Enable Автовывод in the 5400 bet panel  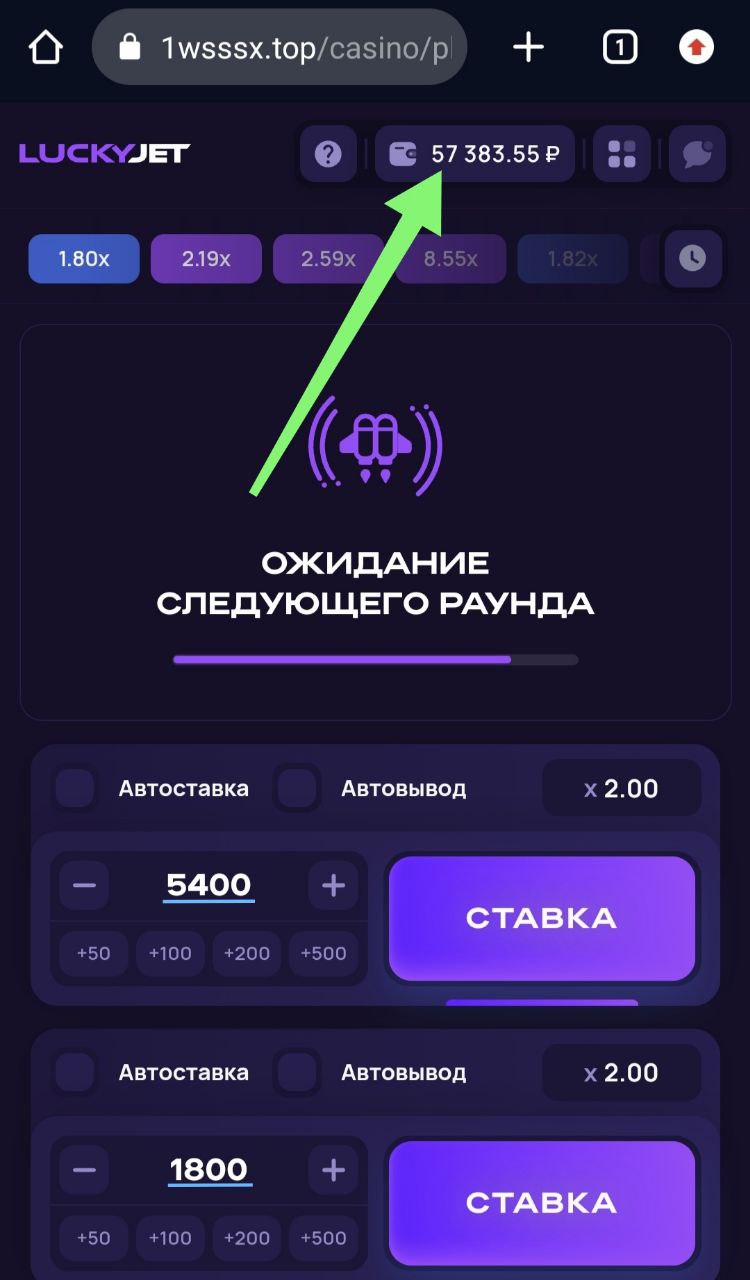click(297, 788)
